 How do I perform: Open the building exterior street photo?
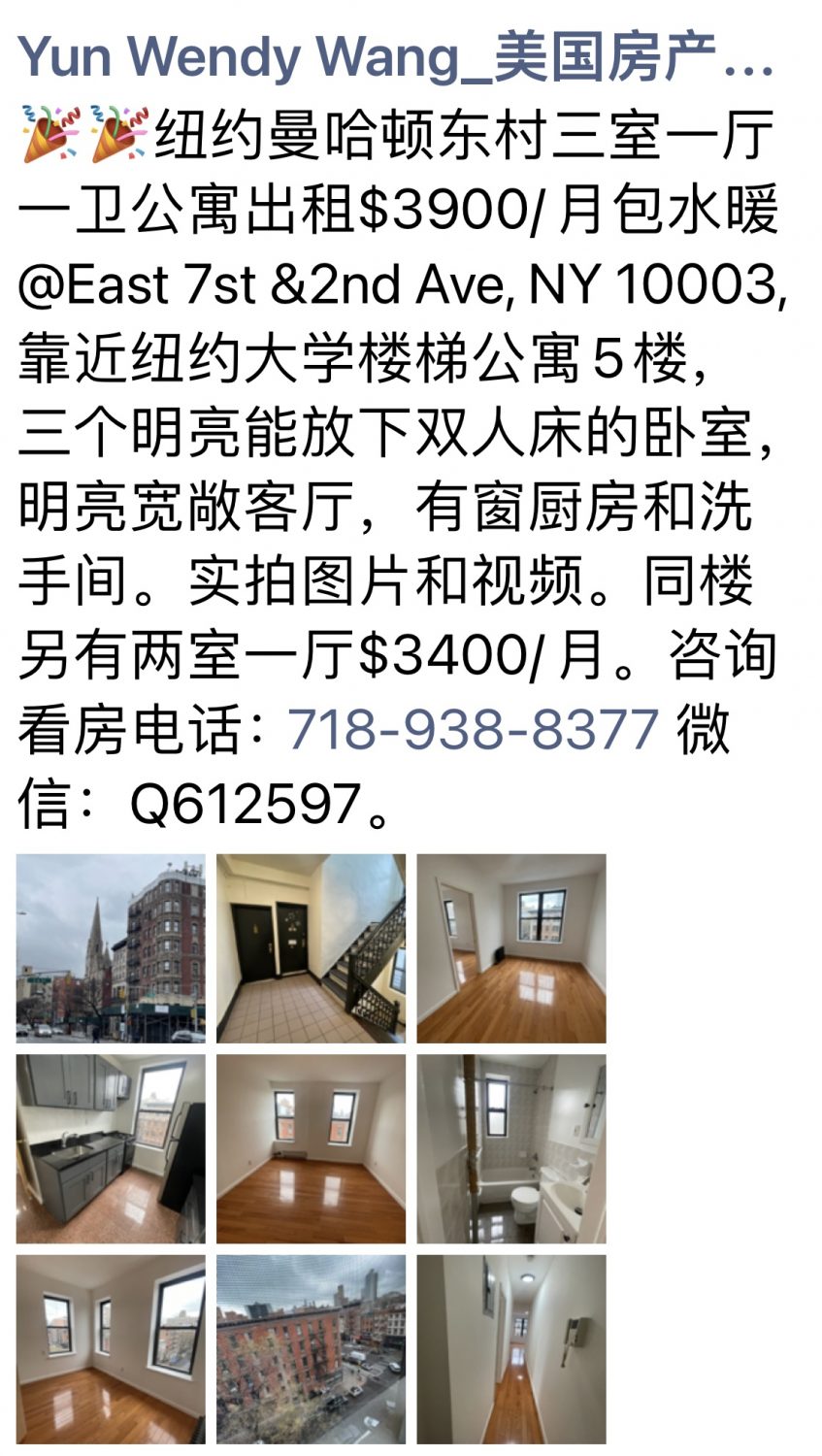point(111,948)
